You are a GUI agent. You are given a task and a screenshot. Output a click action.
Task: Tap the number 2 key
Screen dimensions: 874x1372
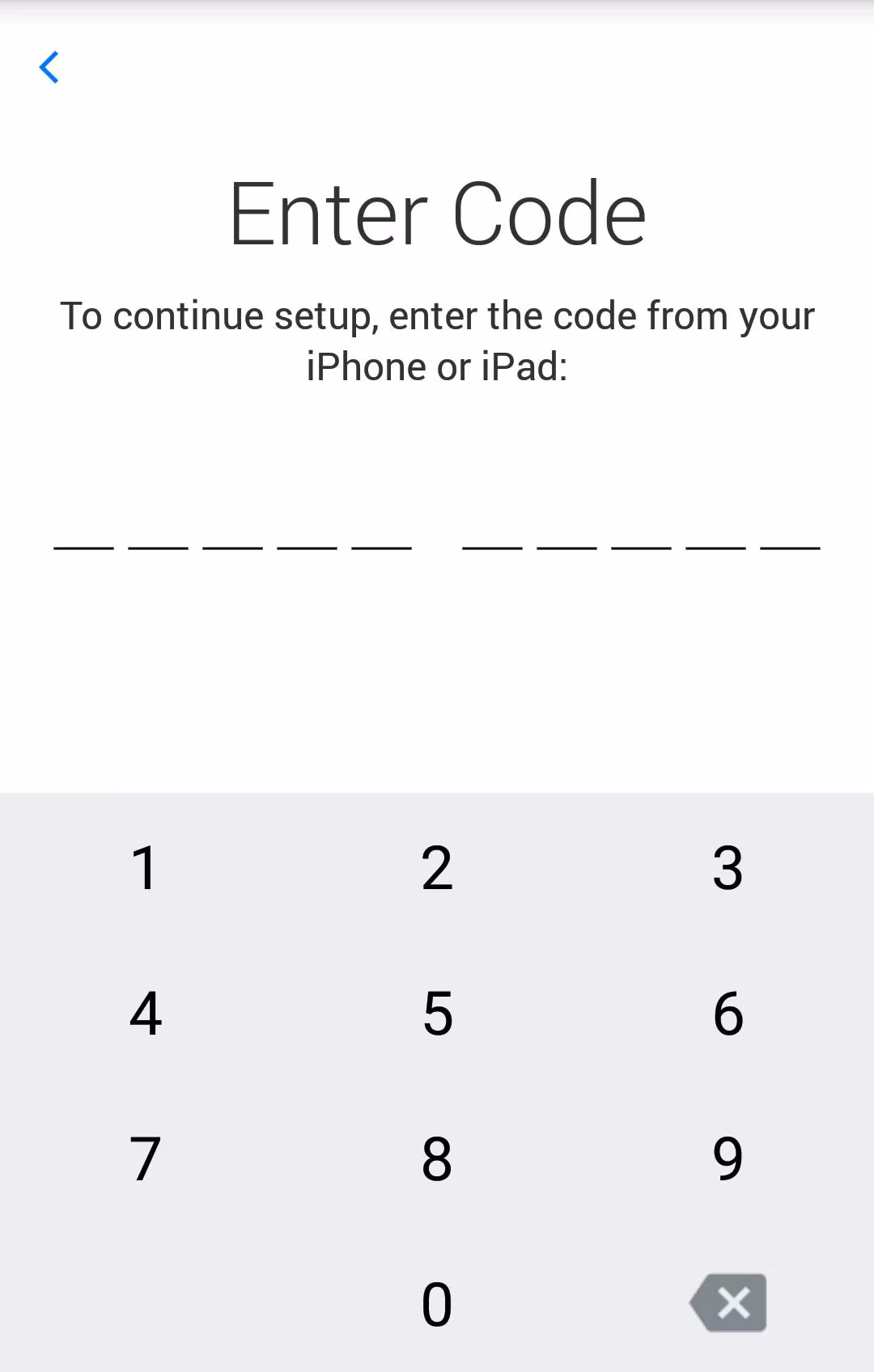click(437, 868)
